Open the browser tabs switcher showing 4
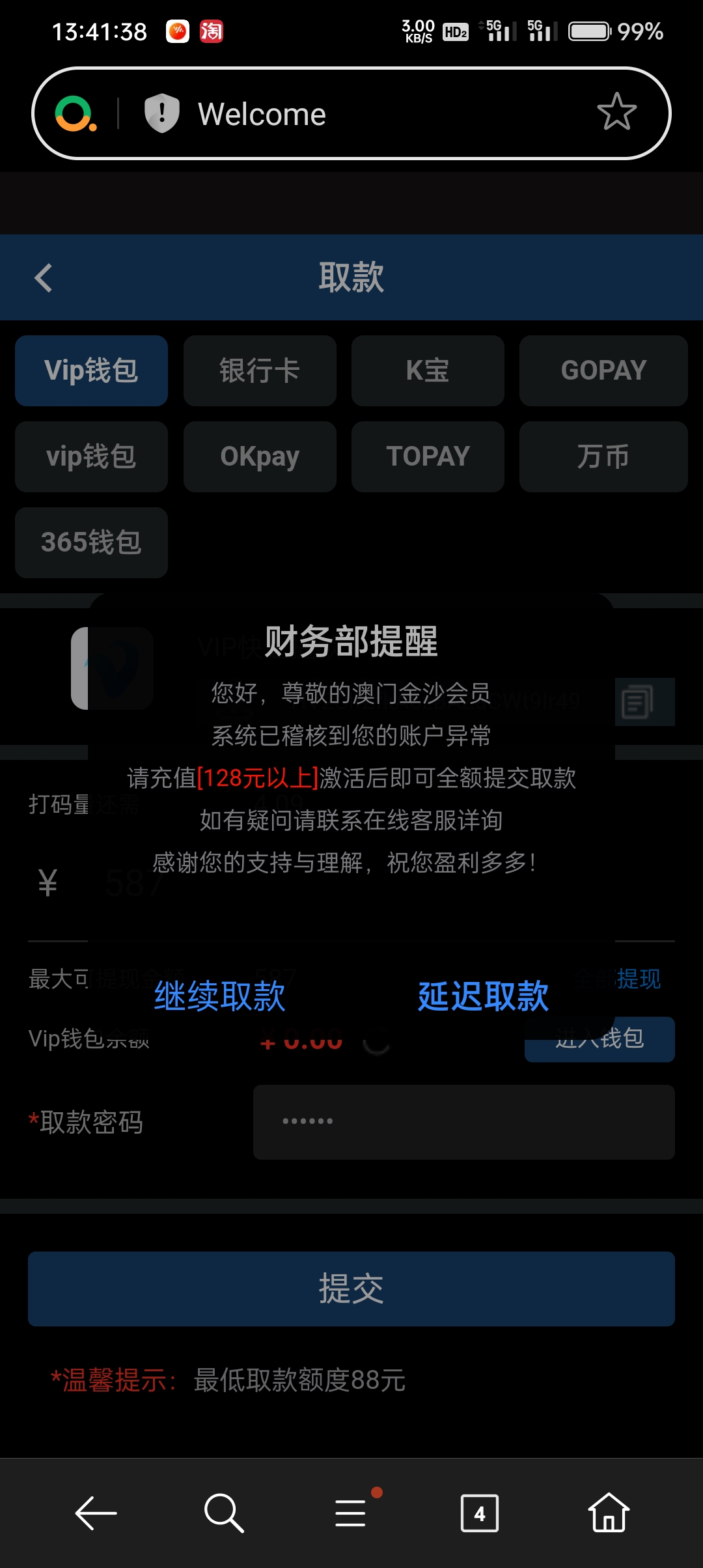Image resolution: width=703 pixels, height=1568 pixels. [479, 1513]
